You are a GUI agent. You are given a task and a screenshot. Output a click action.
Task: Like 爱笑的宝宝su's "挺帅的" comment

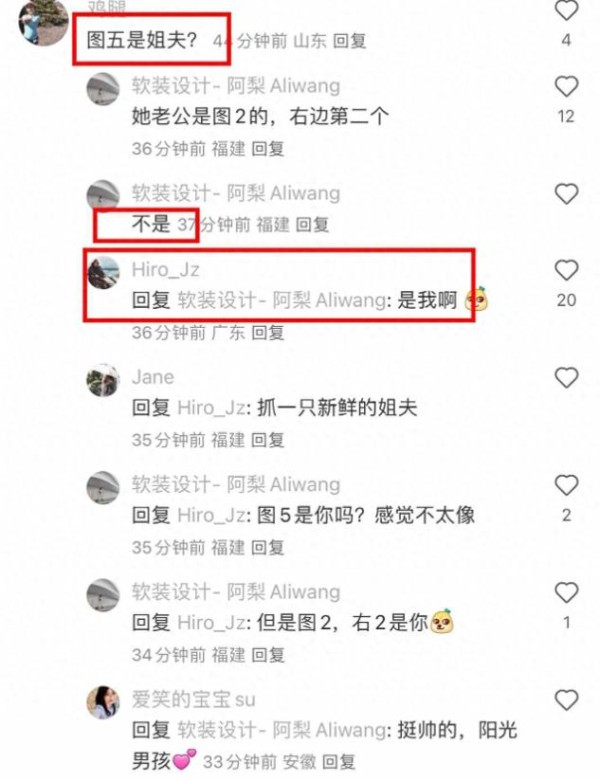(x=567, y=700)
